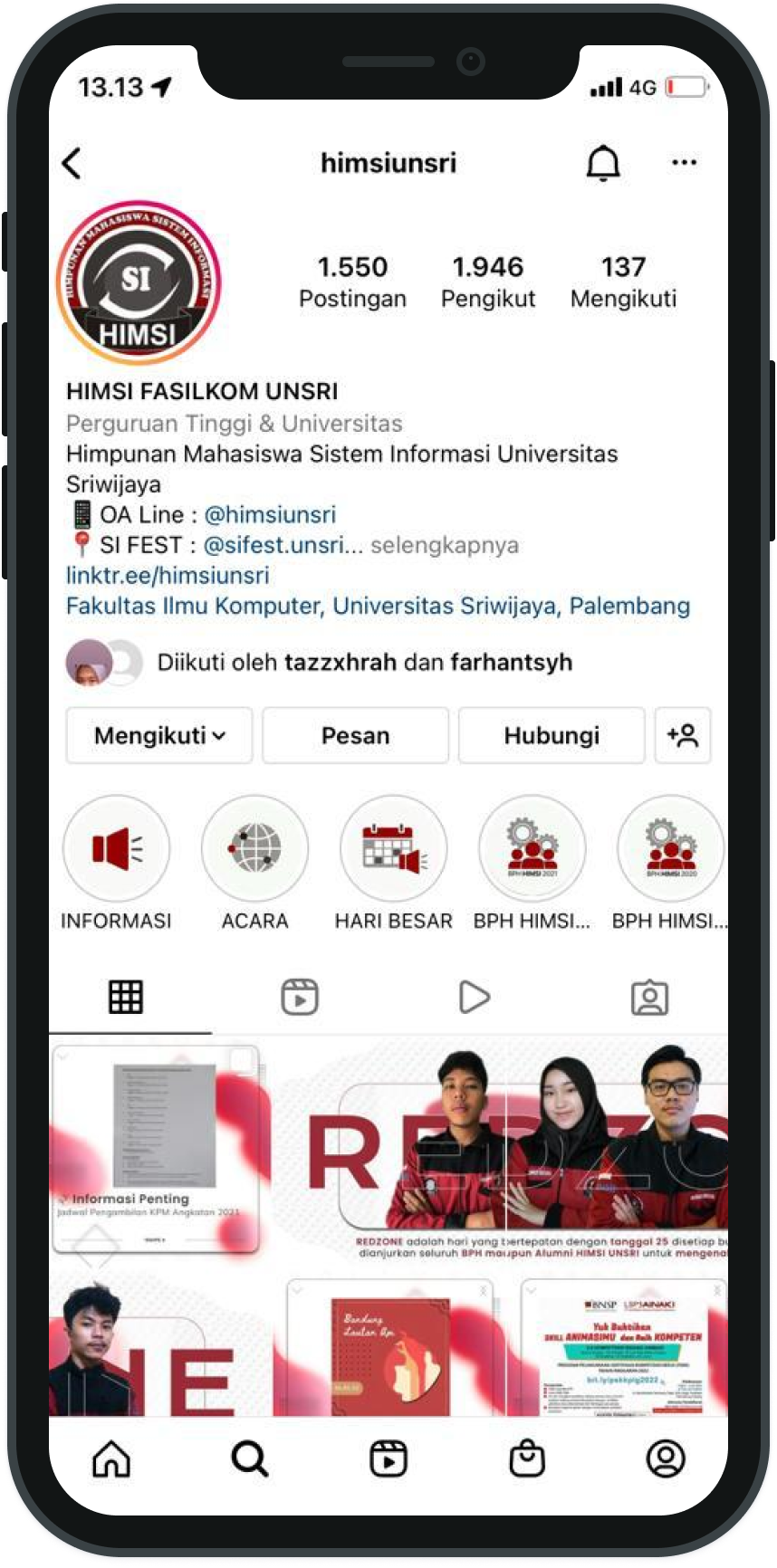This screenshot has height=1568, width=777.
Task: Open list of 1.946 Pengikut
Action: 487,282
